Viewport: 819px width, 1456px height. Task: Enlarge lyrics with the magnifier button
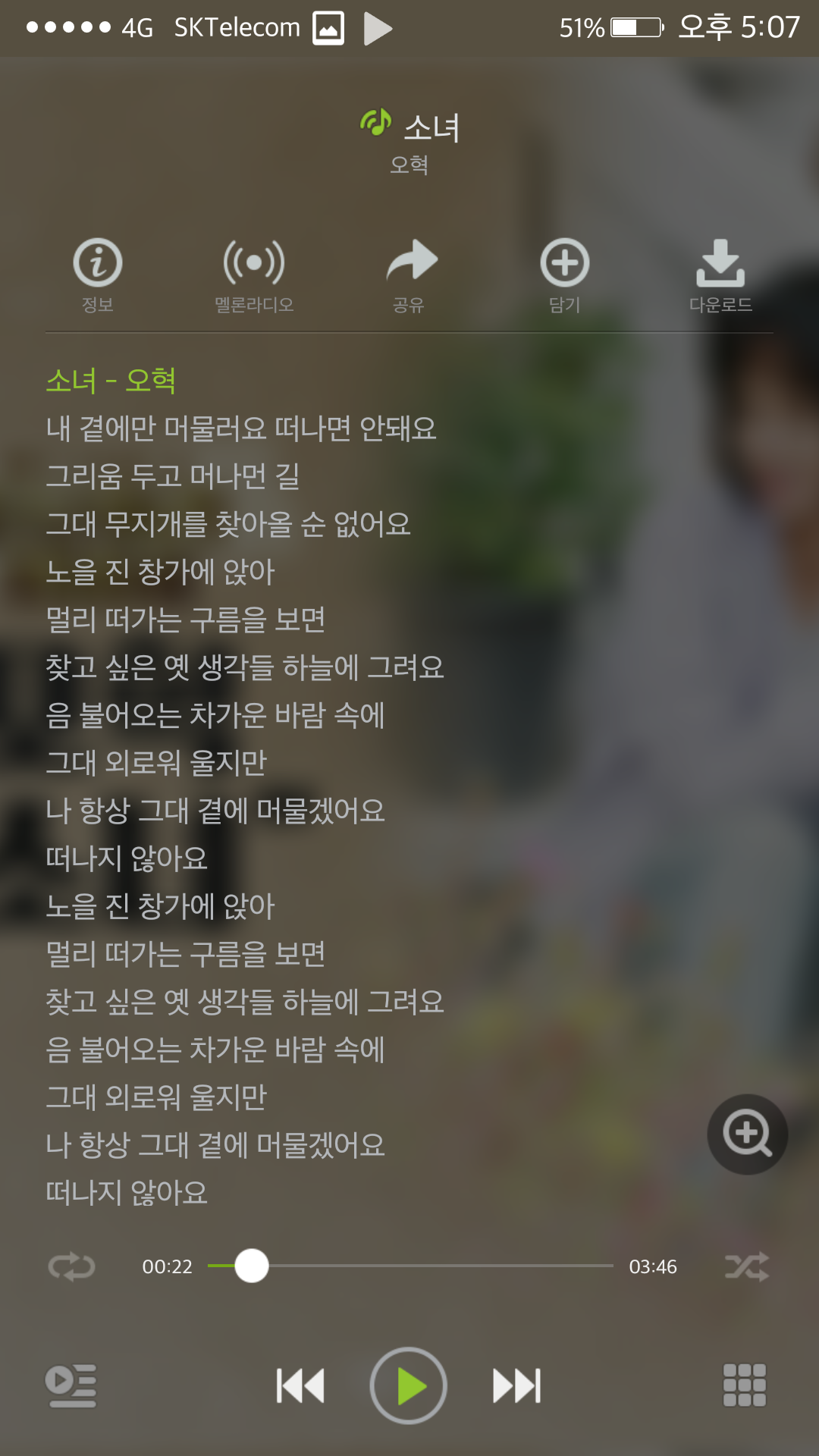click(x=747, y=1134)
